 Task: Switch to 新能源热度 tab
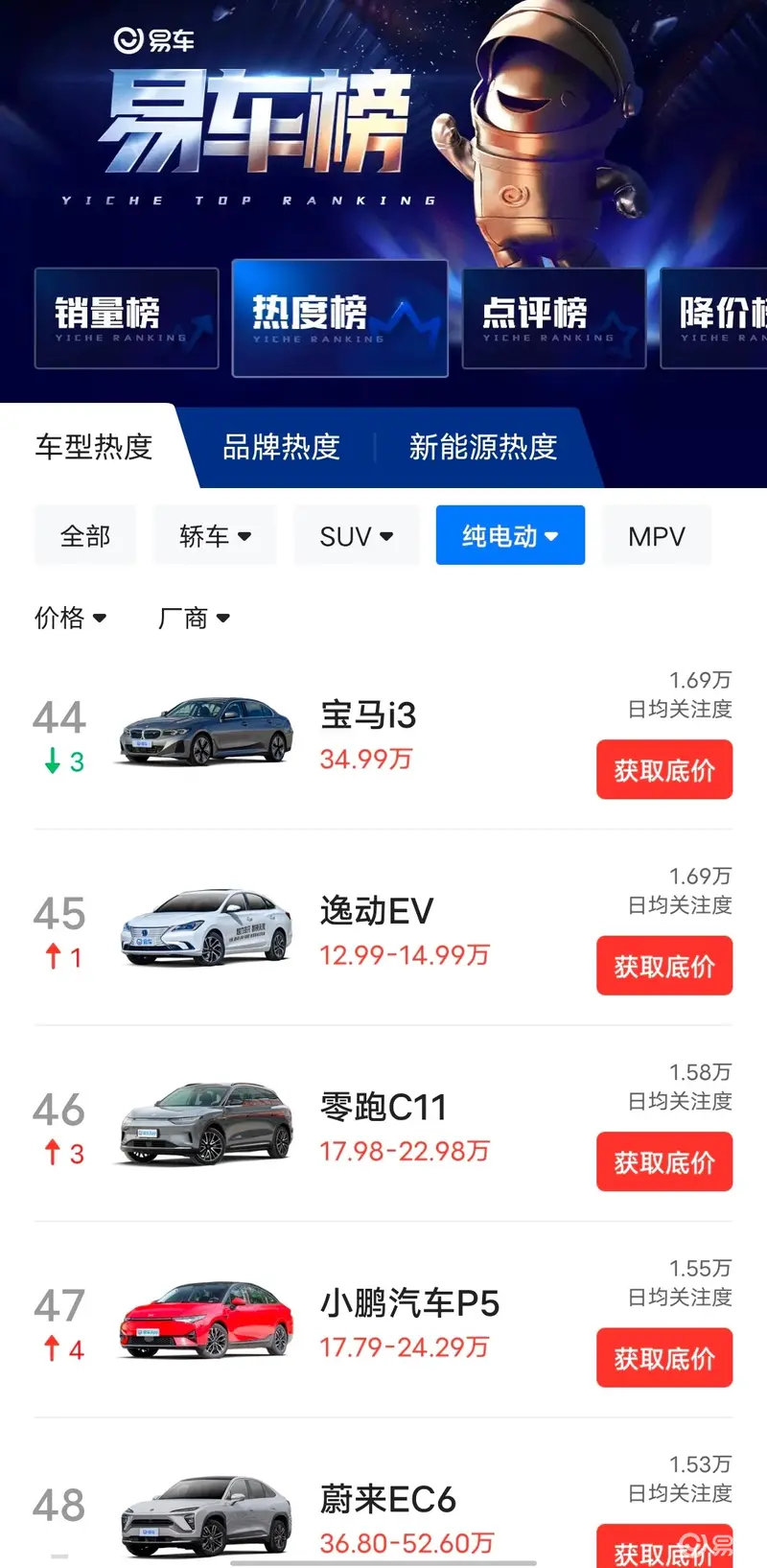482,447
